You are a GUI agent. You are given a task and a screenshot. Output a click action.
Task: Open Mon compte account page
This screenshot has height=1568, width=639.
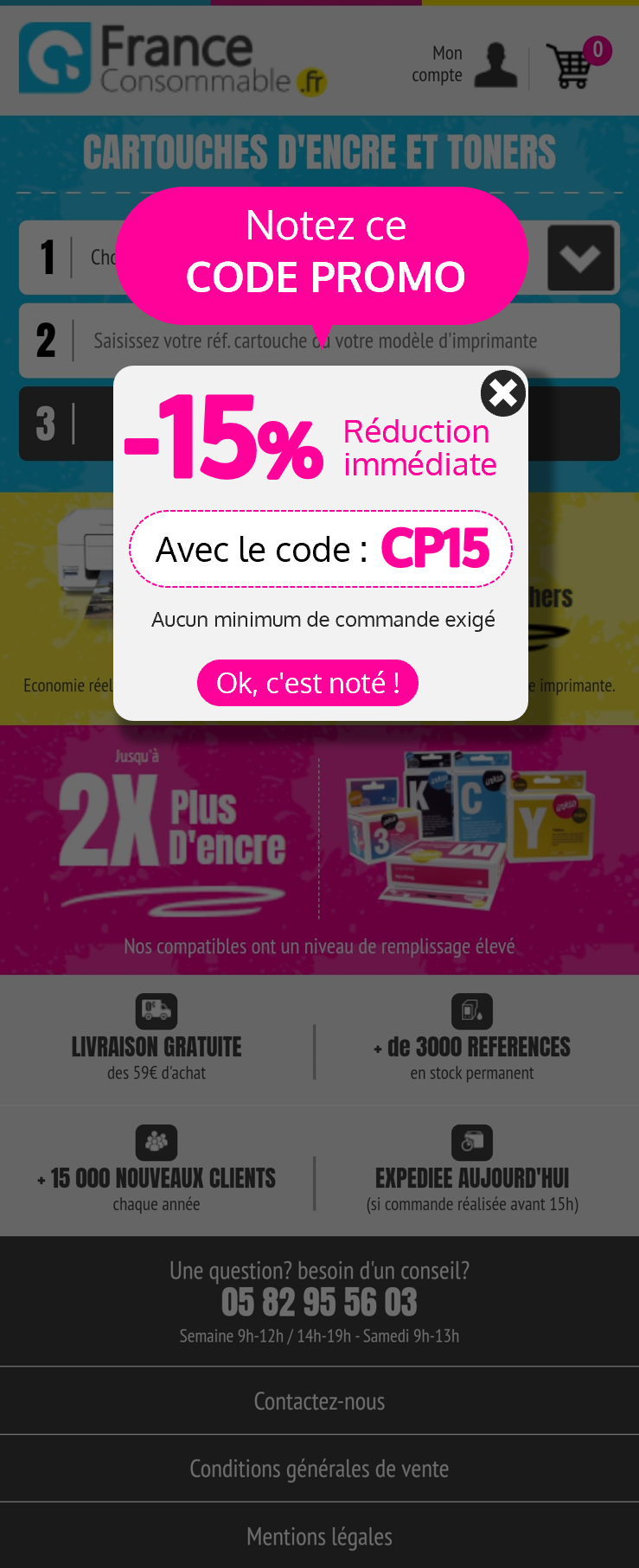coord(467,65)
